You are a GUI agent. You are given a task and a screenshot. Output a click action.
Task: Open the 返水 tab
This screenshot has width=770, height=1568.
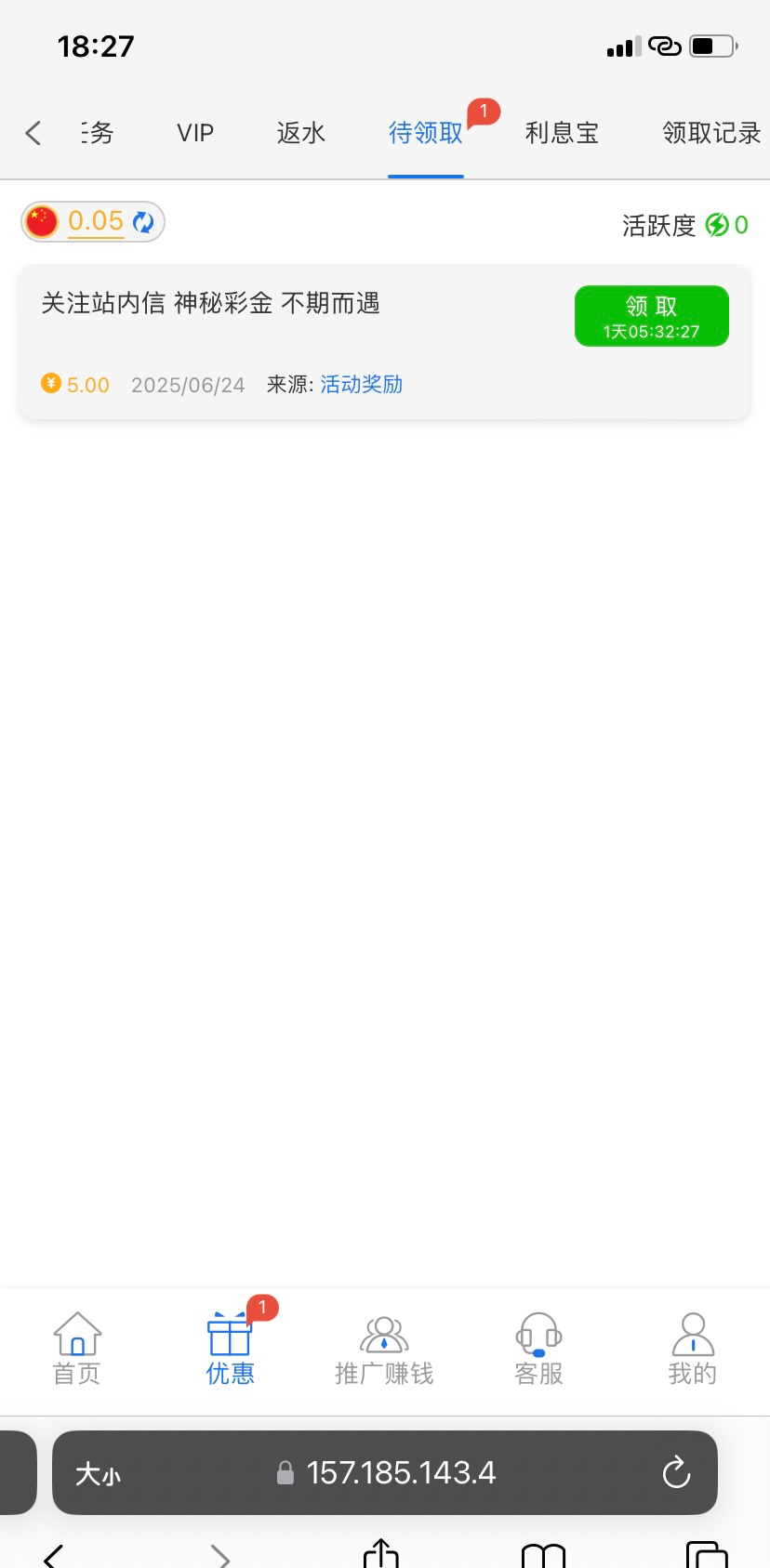click(300, 133)
